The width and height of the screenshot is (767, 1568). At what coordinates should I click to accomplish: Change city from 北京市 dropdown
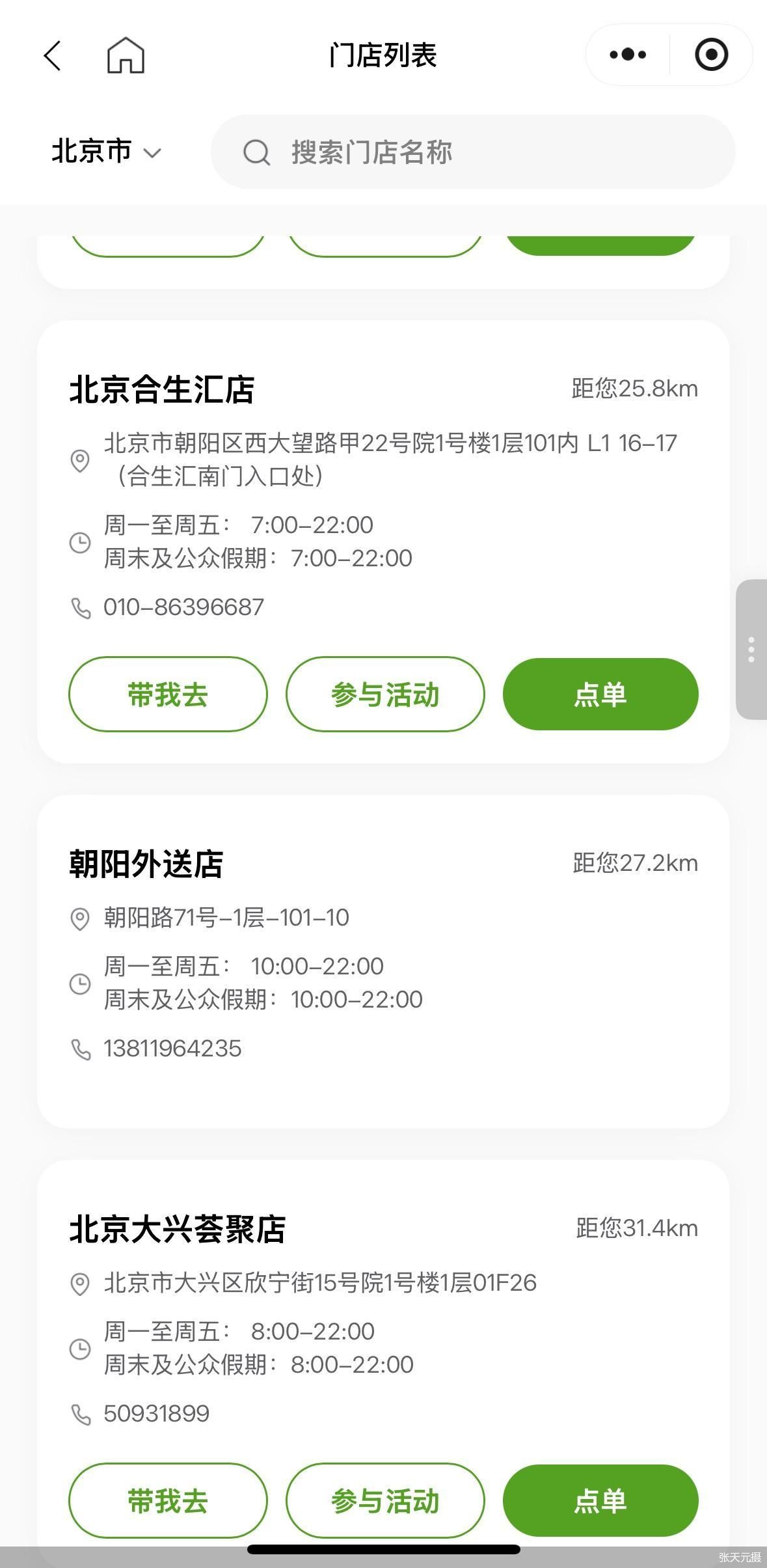(106, 152)
